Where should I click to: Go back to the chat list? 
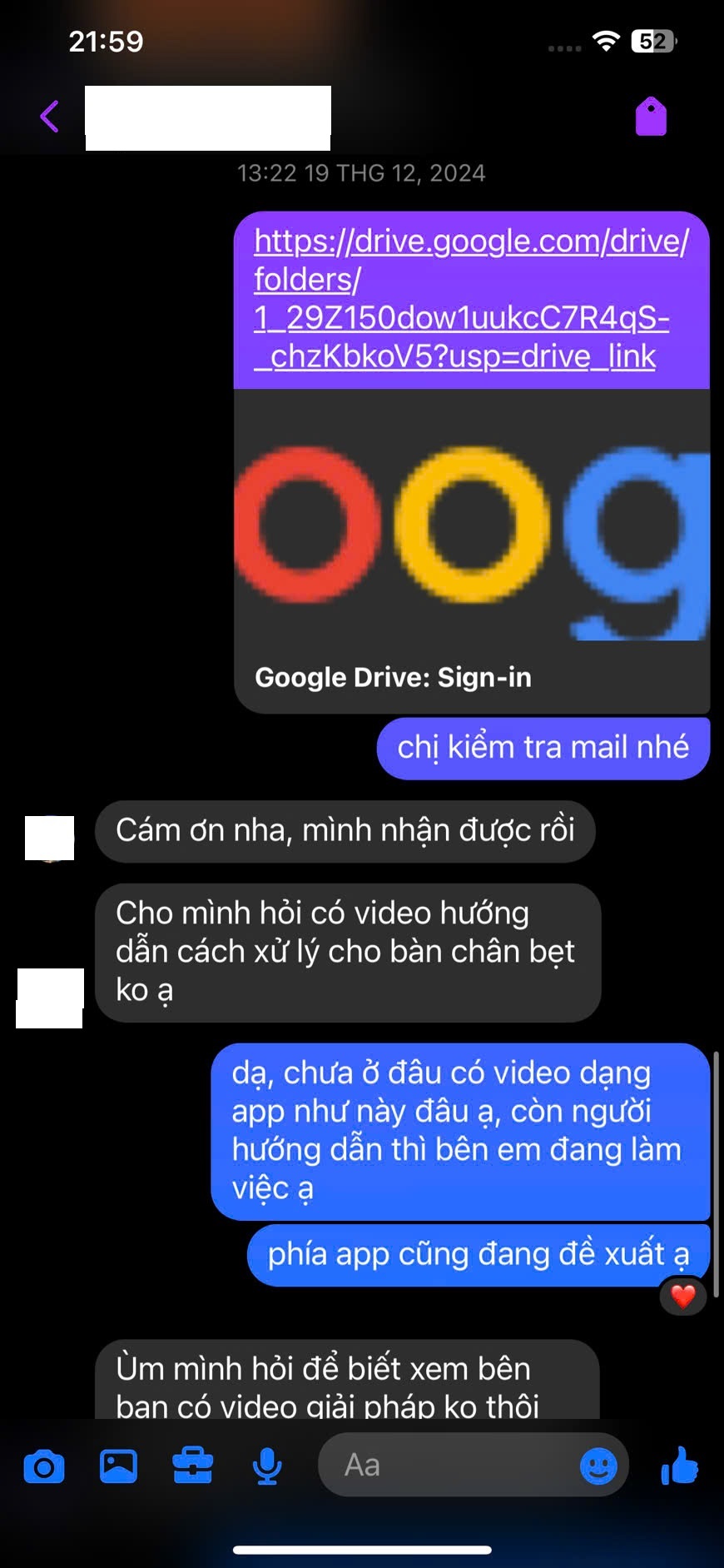pos(50,117)
